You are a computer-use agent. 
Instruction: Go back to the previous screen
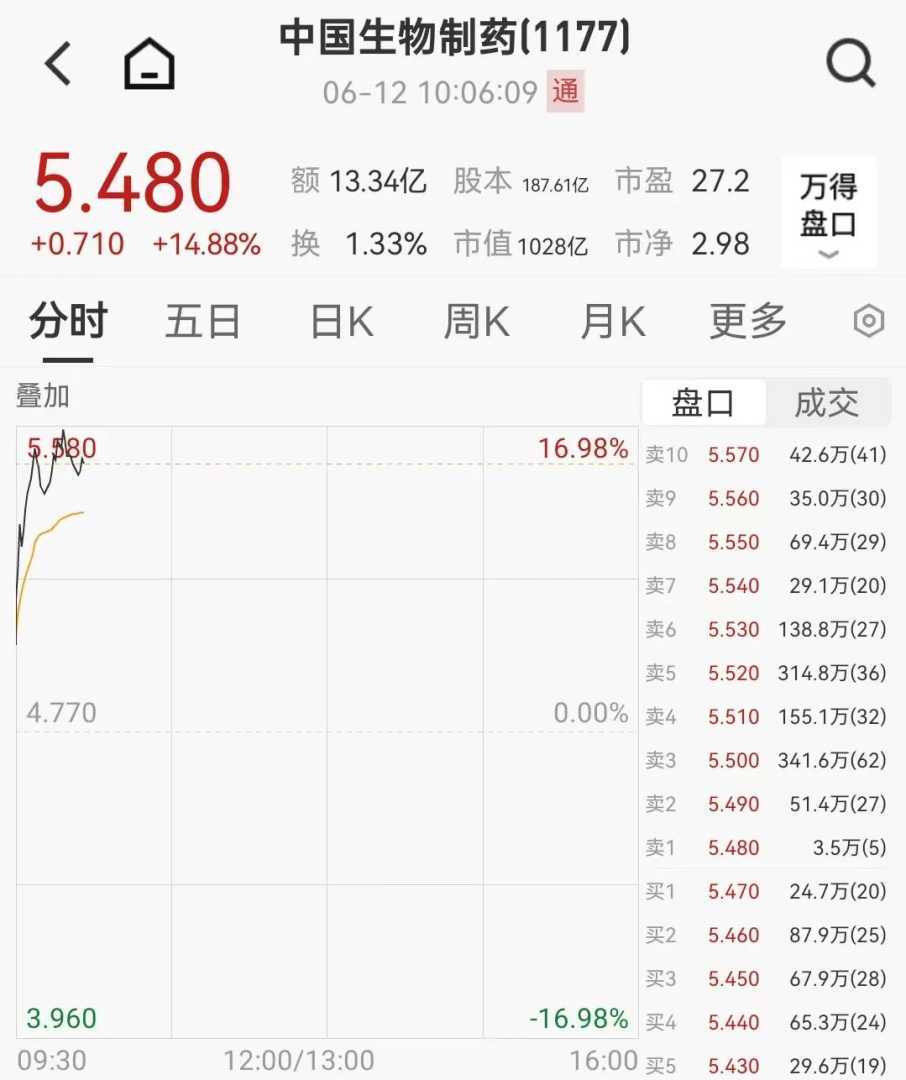(58, 64)
